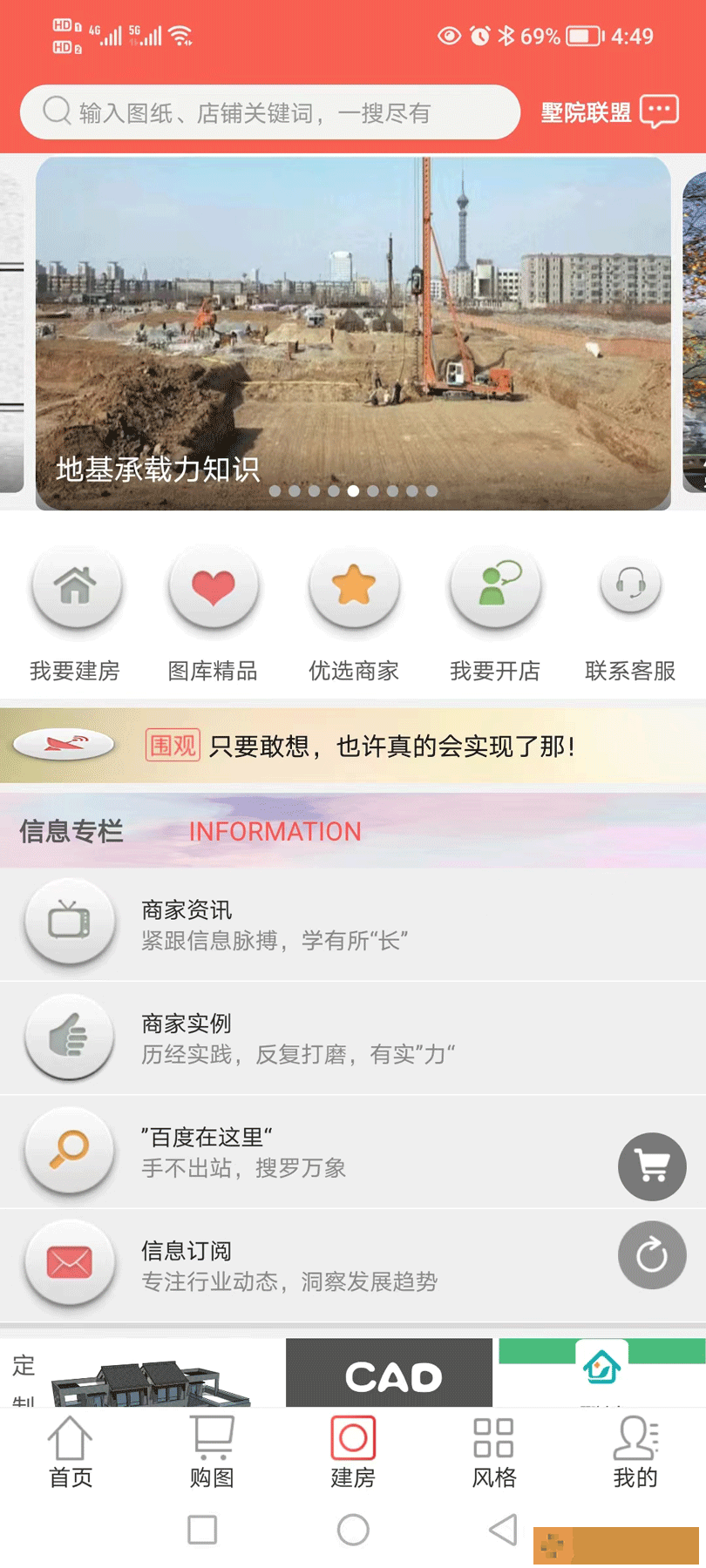The width and height of the screenshot is (706, 1568).
Task: Open the 我的 profile tab
Action: pyautogui.click(x=635, y=1450)
